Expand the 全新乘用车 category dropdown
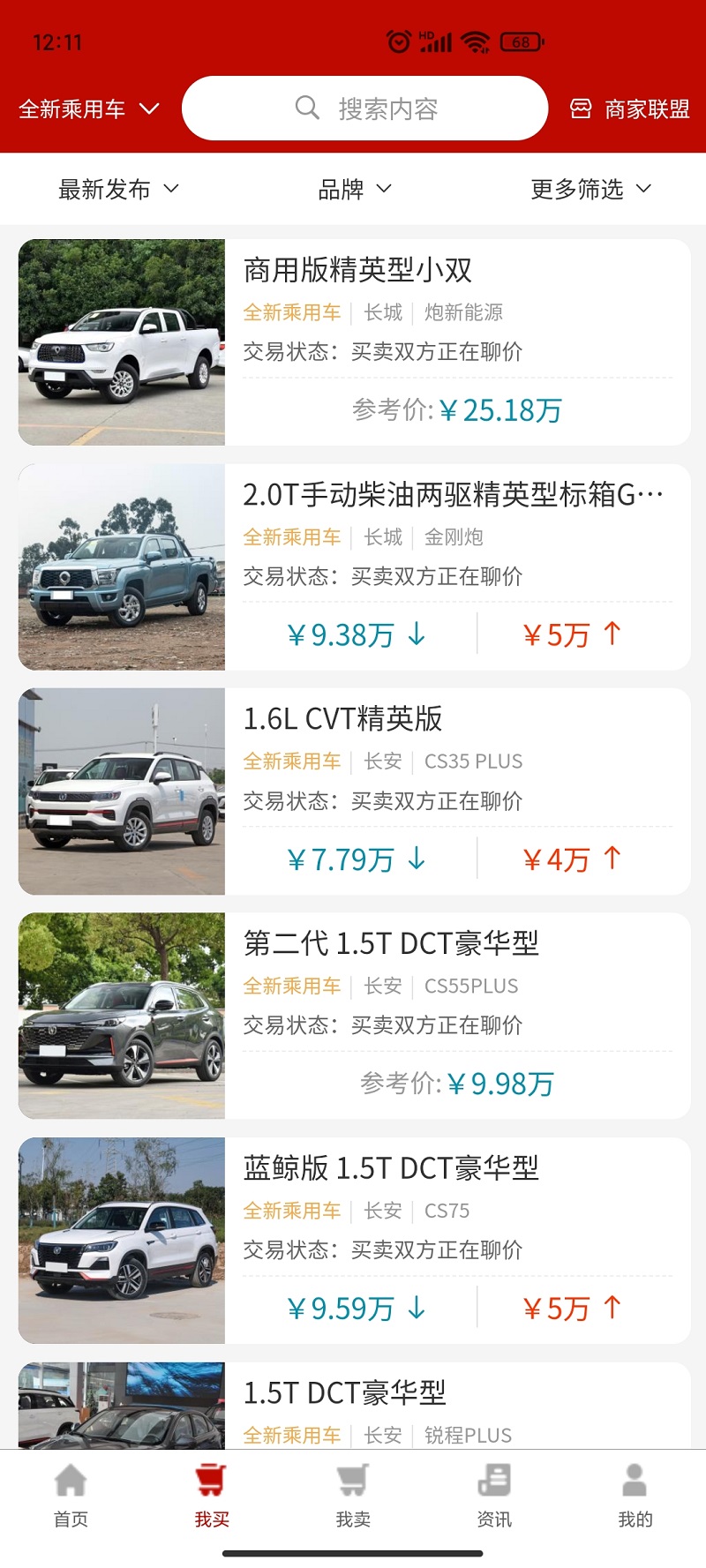Viewport: 706px width, 1568px height. (86, 108)
